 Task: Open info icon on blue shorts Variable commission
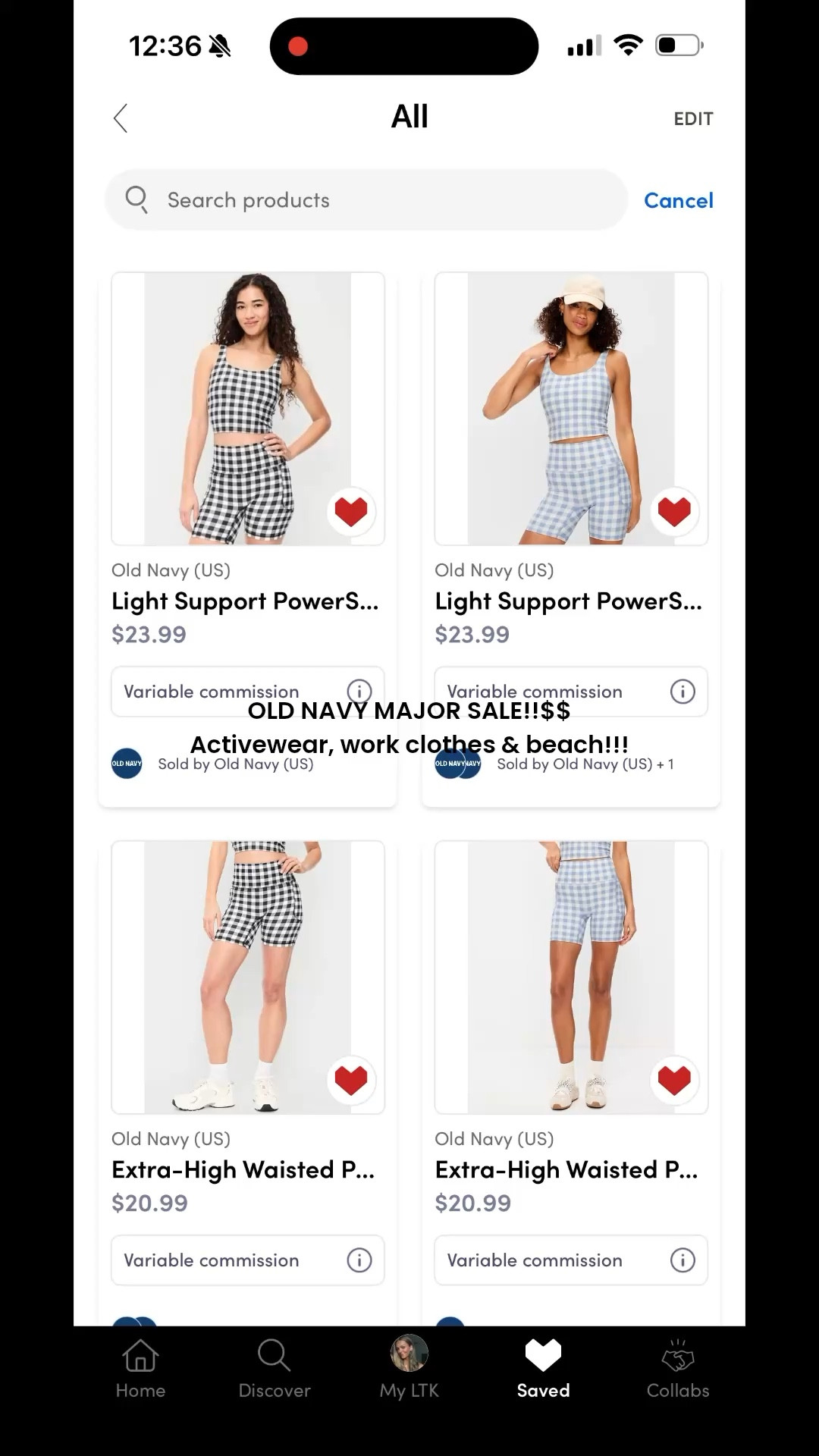click(682, 1260)
